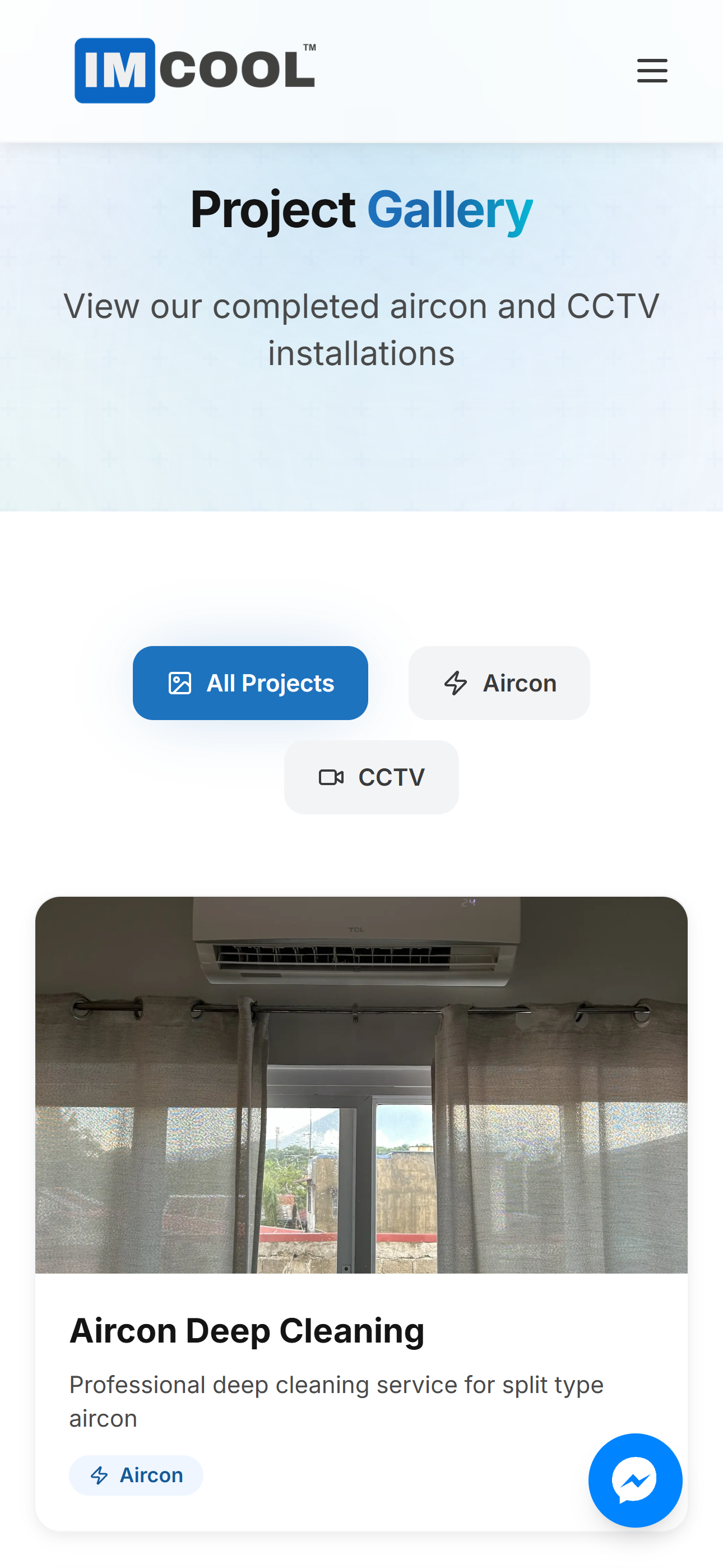Select the All Projects filter
The height and width of the screenshot is (1568, 723).
click(x=250, y=683)
